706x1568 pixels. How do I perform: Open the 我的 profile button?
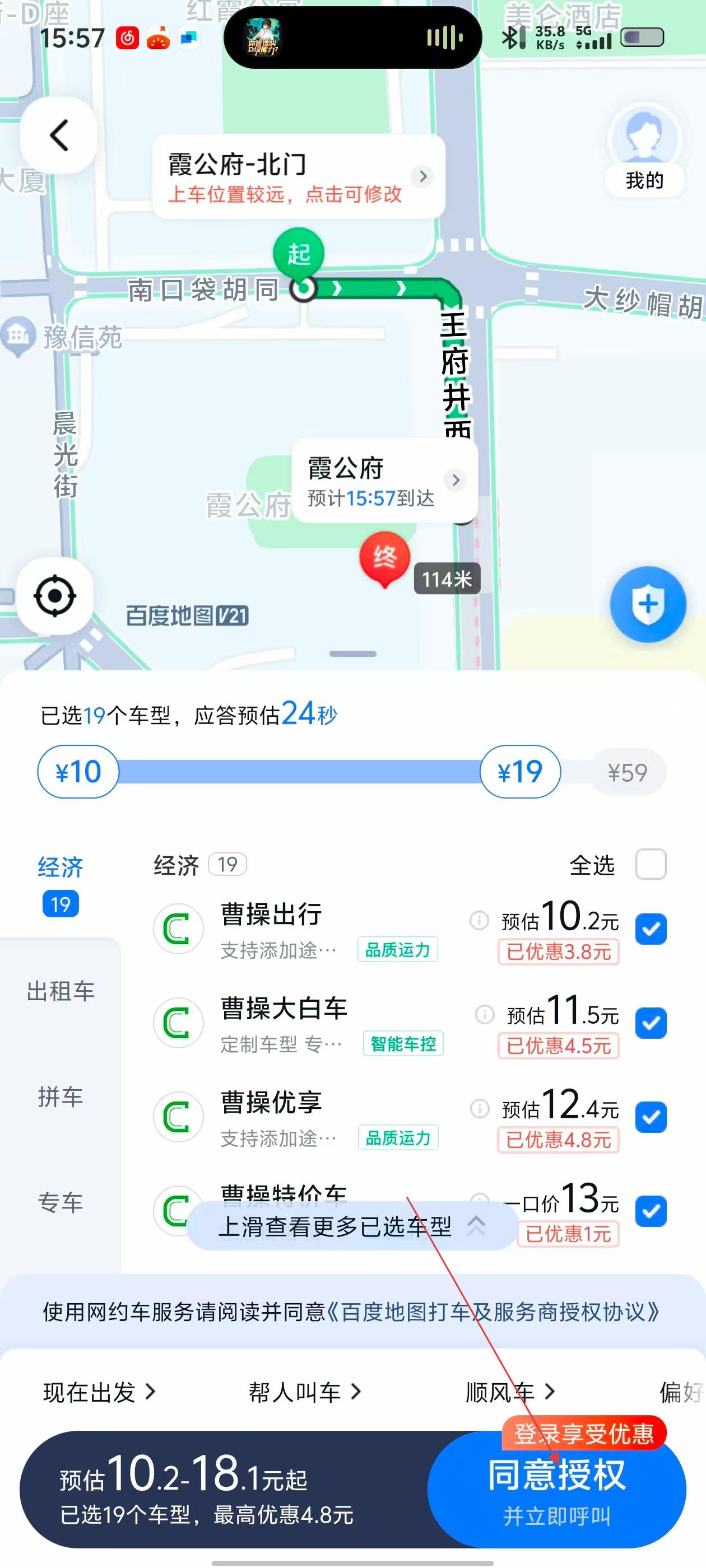tap(644, 152)
